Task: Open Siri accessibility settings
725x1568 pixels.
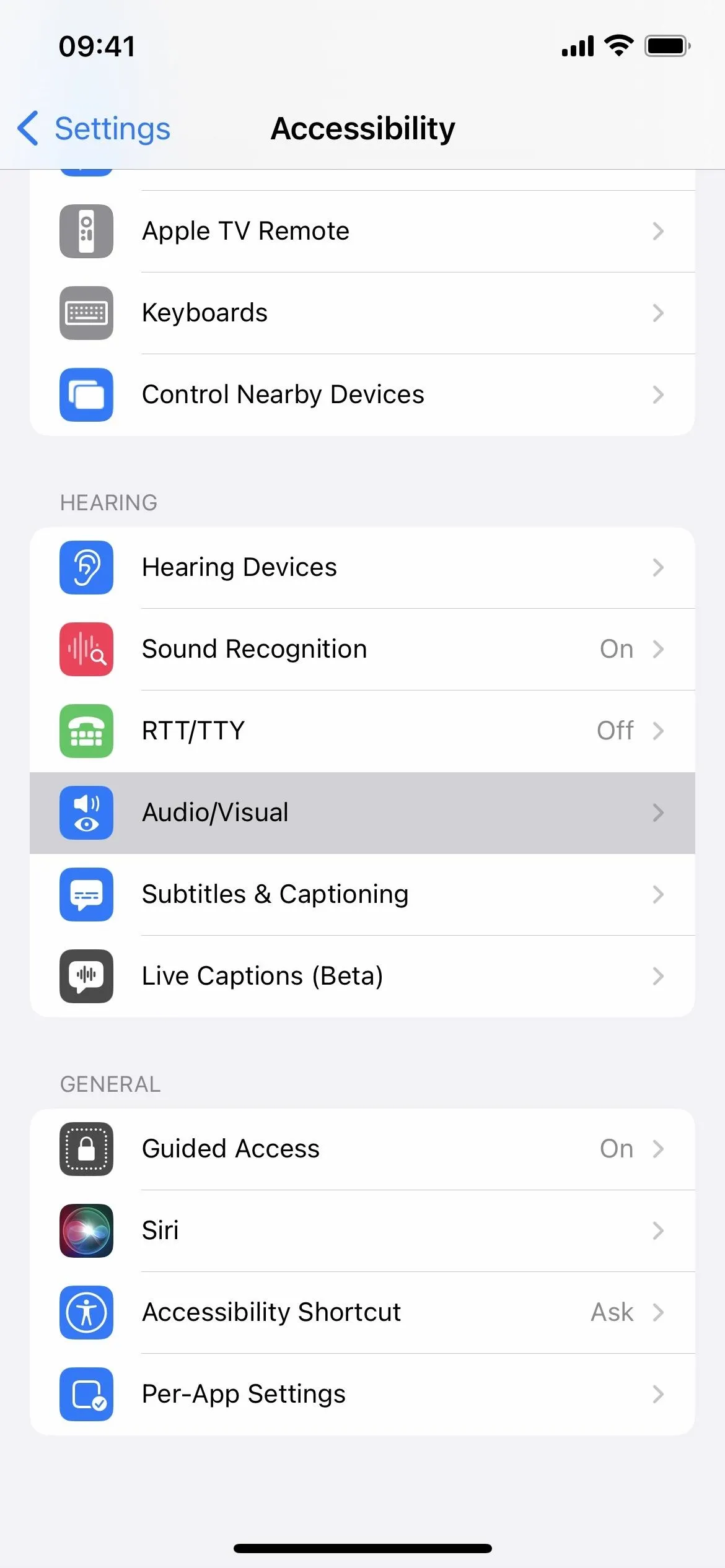Action: point(362,1230)
